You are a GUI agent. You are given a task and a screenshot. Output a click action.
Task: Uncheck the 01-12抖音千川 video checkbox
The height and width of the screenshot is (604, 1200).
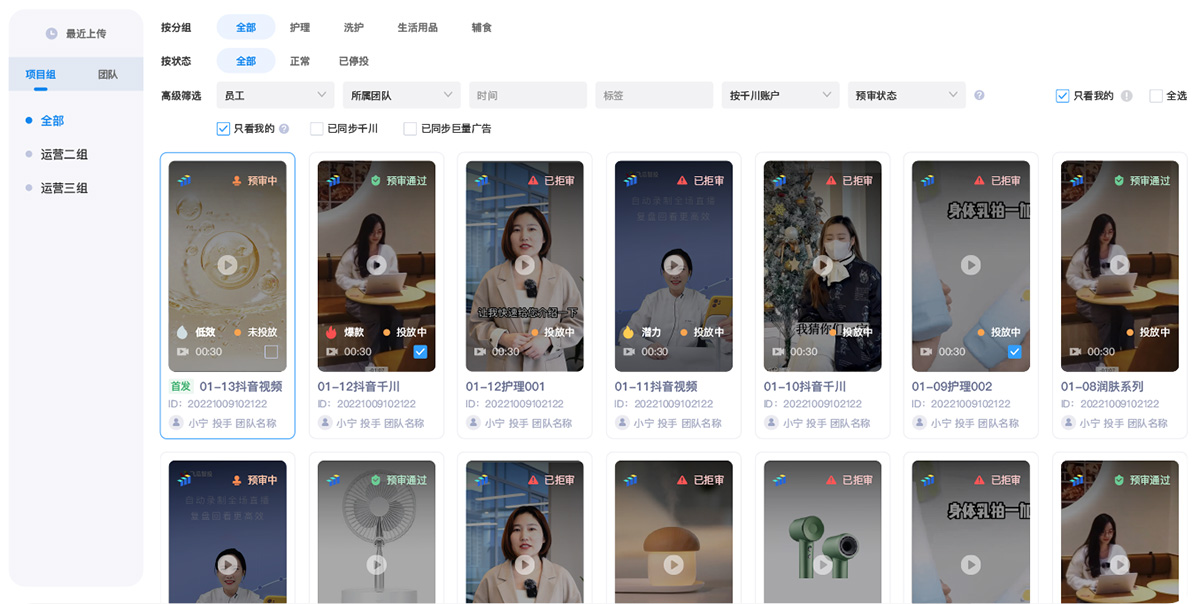420,352
